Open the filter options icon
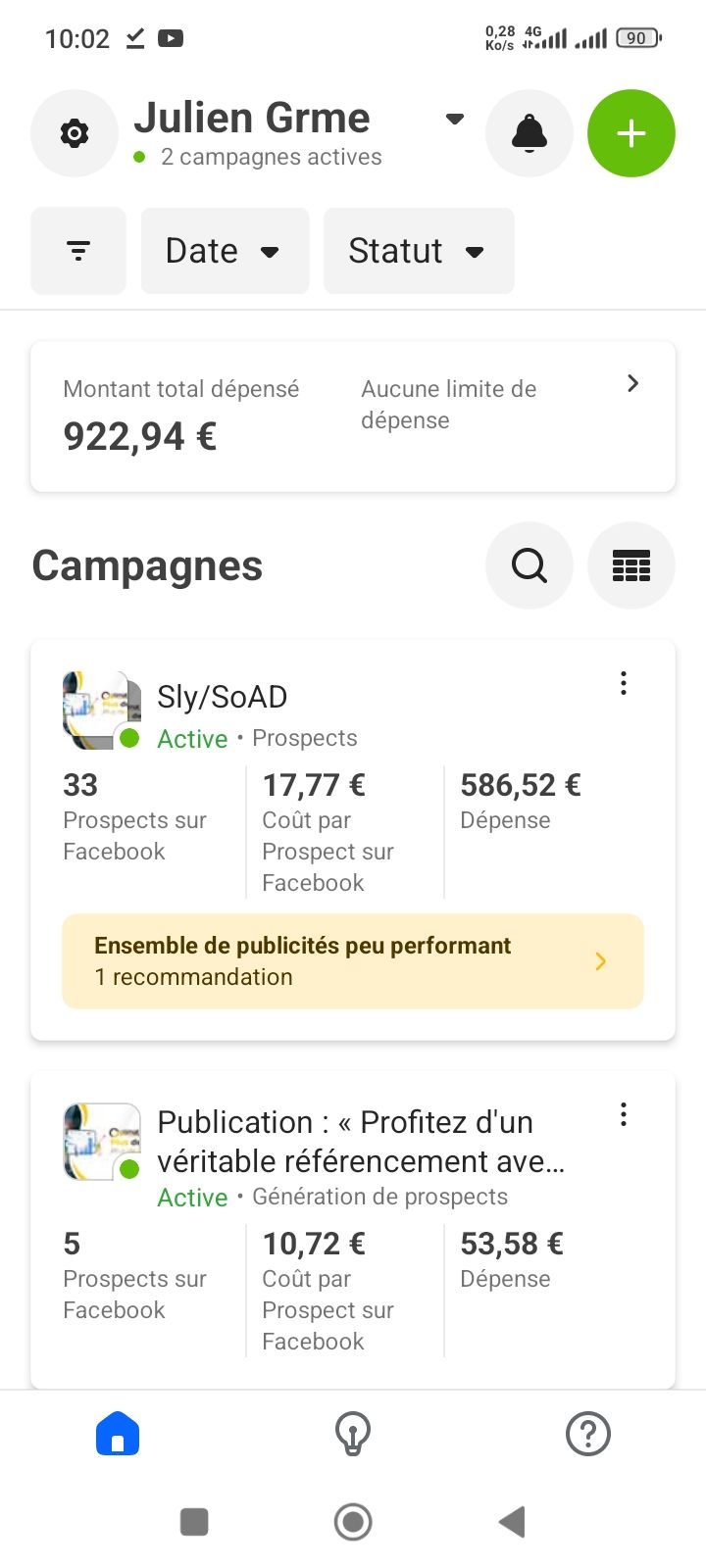 click(x=78, y=251)
